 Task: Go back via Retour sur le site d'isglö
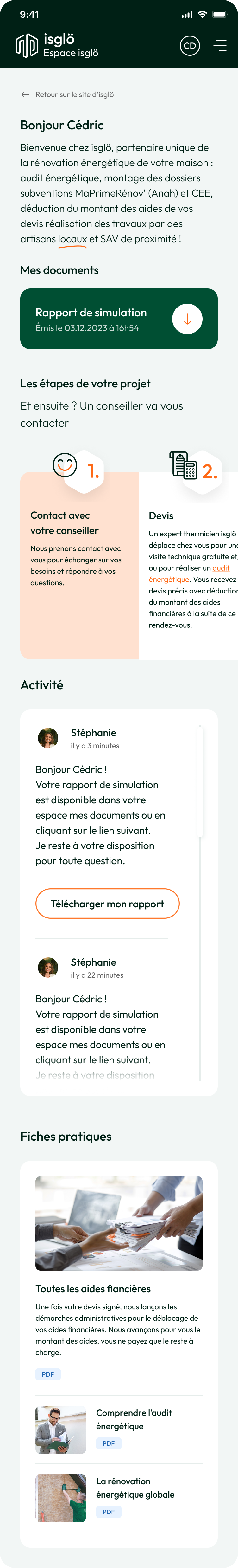click(x=67, y=94)
